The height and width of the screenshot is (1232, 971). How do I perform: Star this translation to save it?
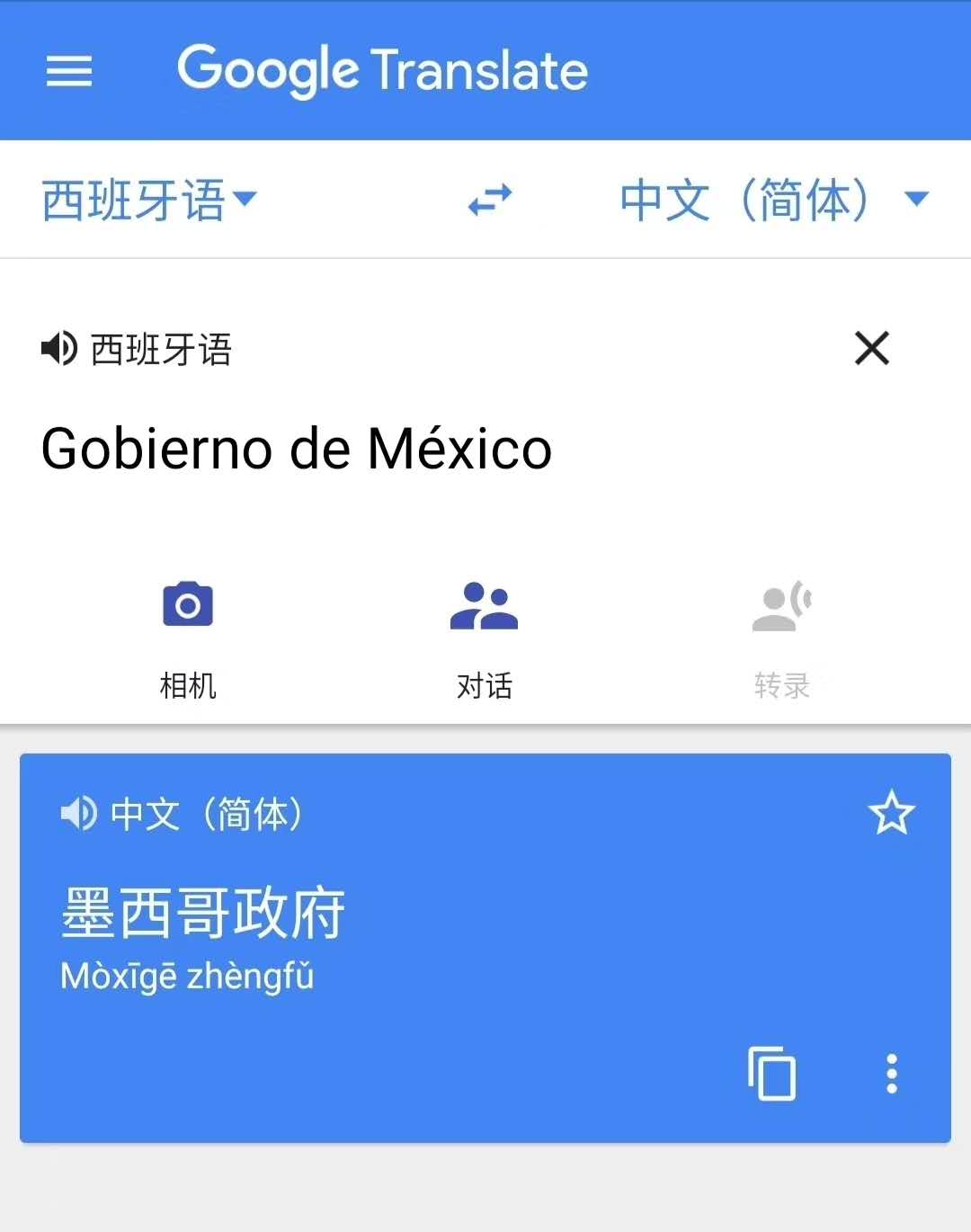pyautogui.click(x=891, y=813)
